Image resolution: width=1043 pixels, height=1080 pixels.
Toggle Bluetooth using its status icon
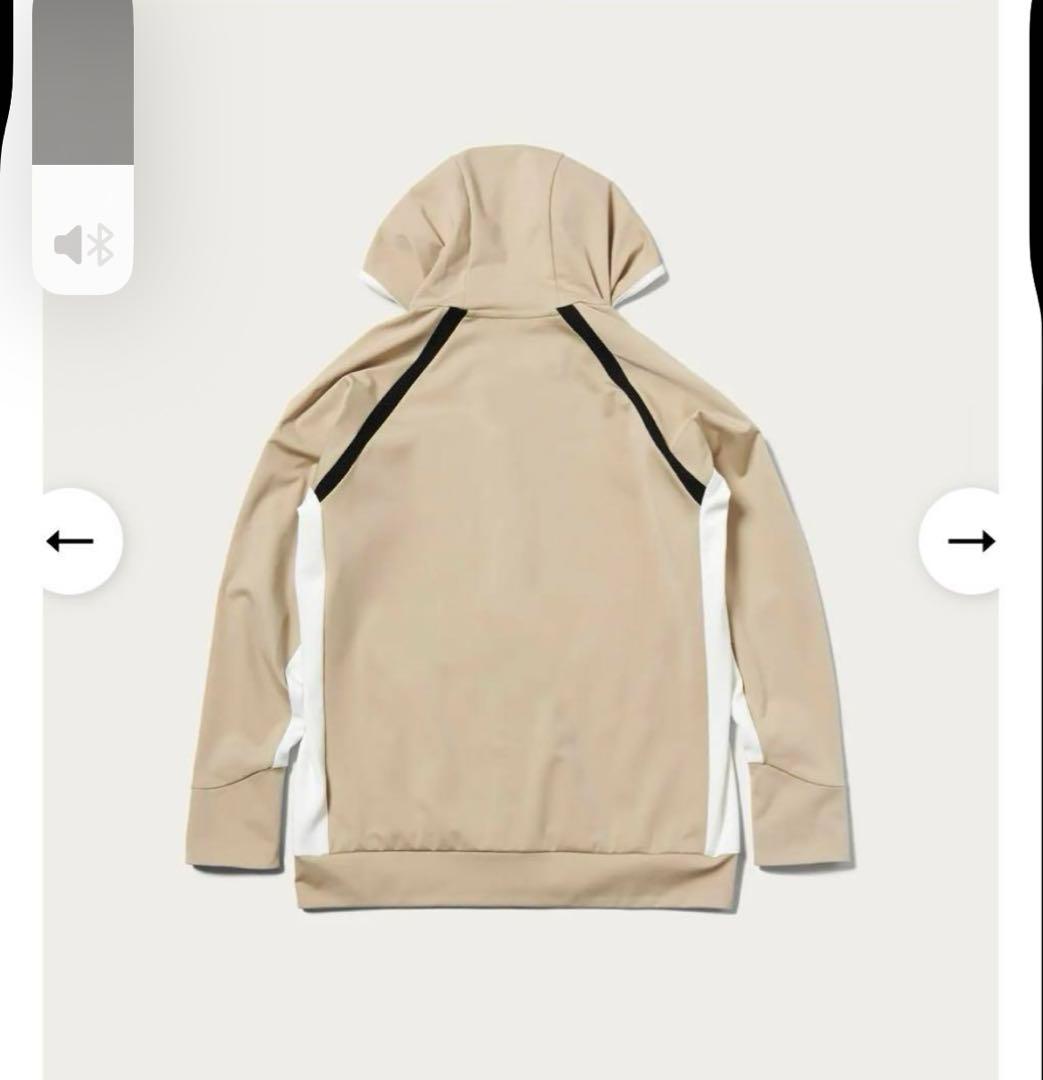[x=100, y=243]
